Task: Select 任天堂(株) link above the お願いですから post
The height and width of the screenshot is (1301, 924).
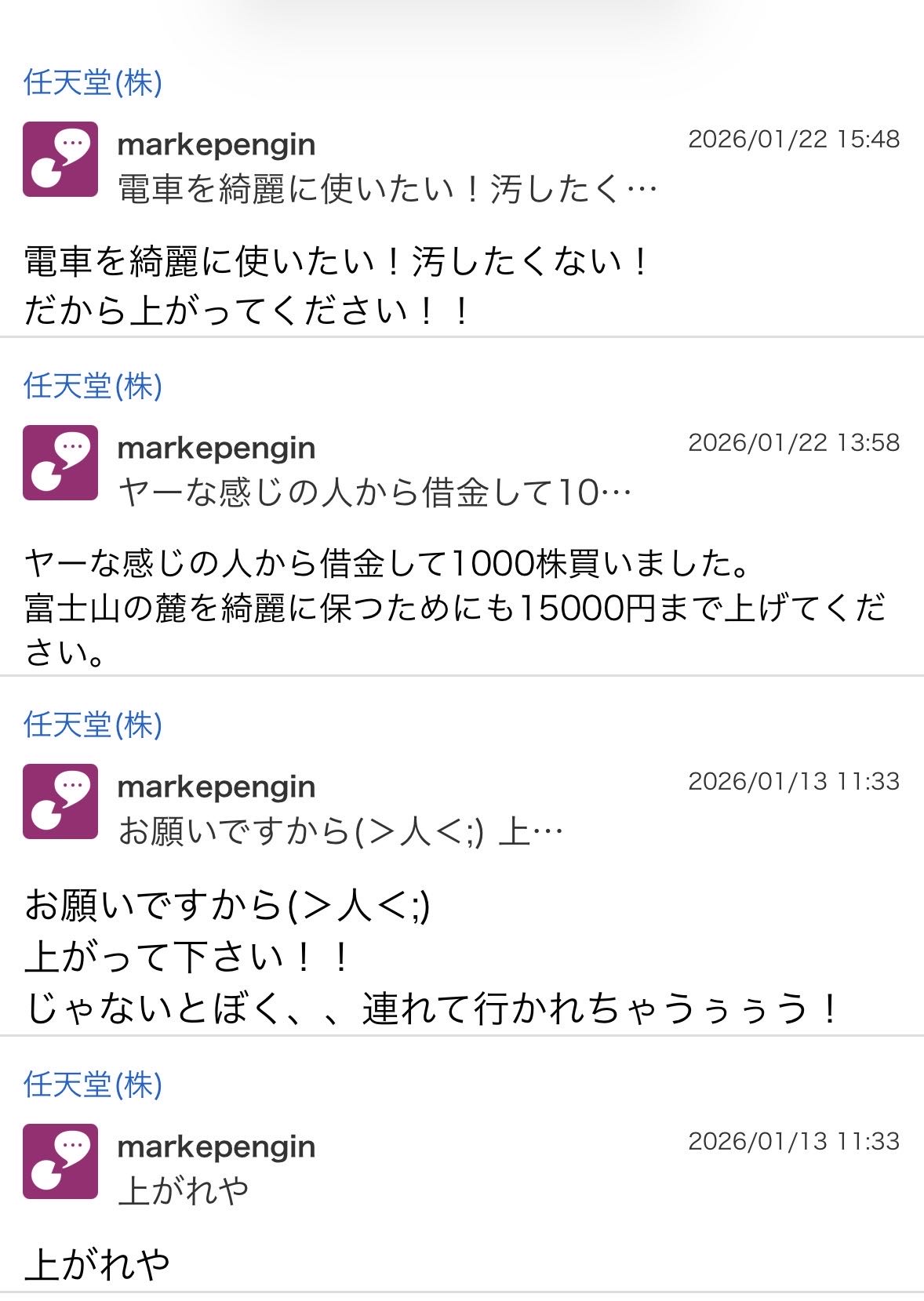Action: click(93, 725)
